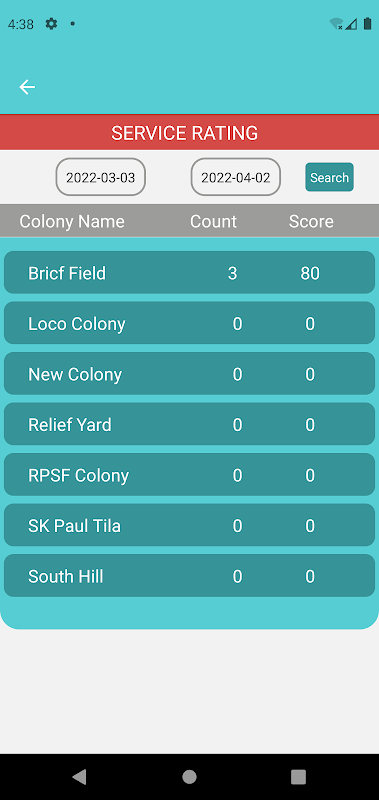Viewport: 379px width, 800px height.
Task: Tap the system home button
Action: coord(189,777)
